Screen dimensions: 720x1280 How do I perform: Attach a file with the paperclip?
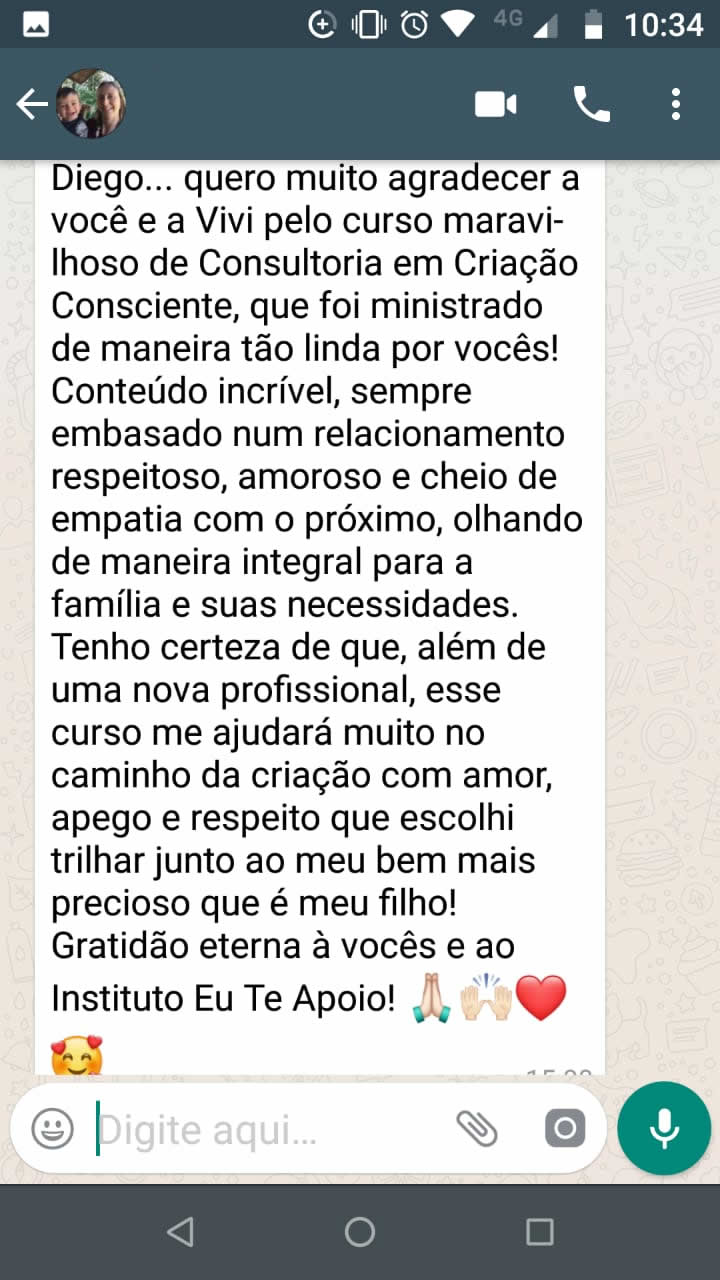coord(477,1130)
